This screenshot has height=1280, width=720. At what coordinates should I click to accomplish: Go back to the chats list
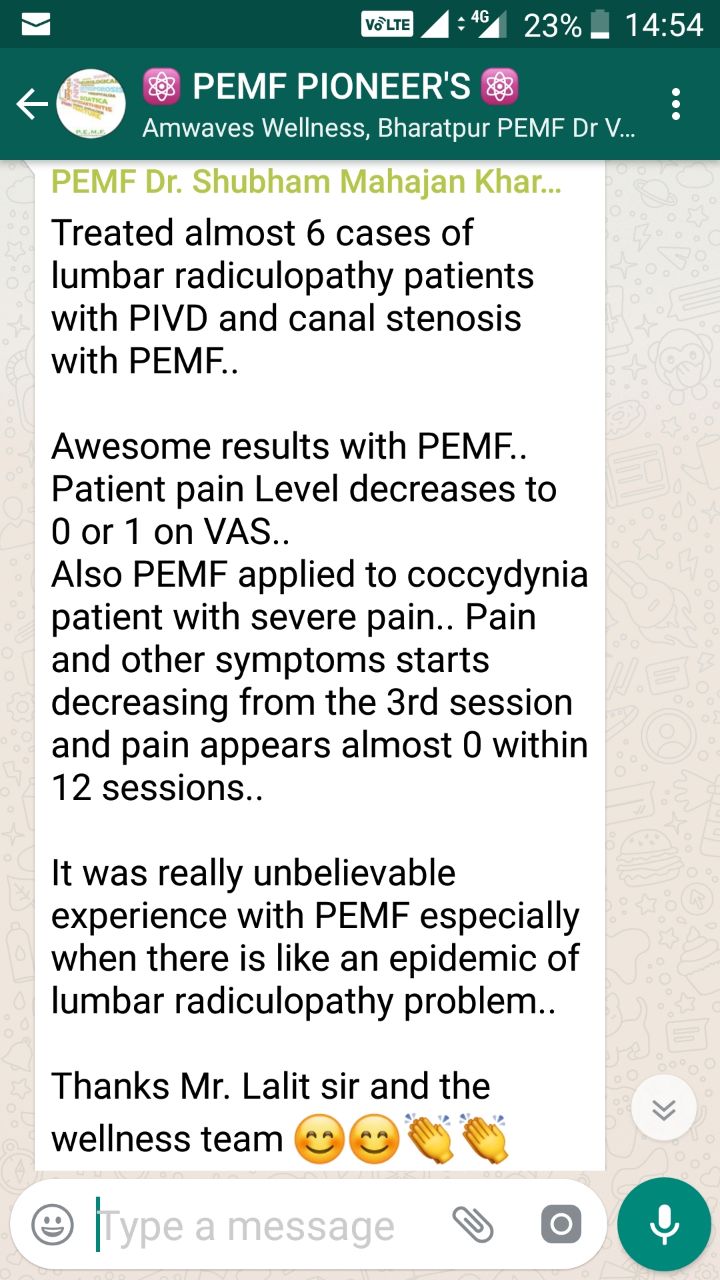[32, 104]
